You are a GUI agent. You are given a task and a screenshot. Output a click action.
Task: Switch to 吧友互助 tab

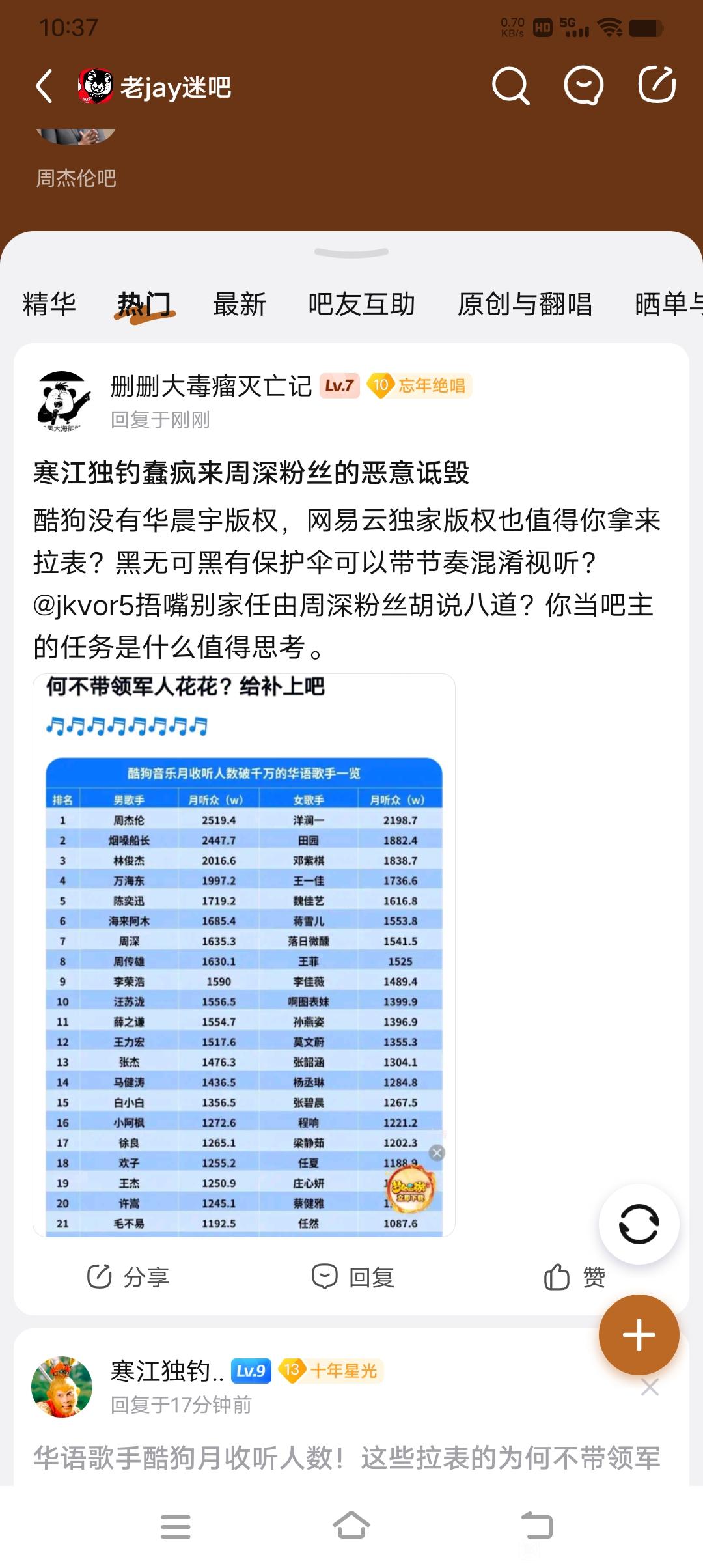click(x=361, y=304)
